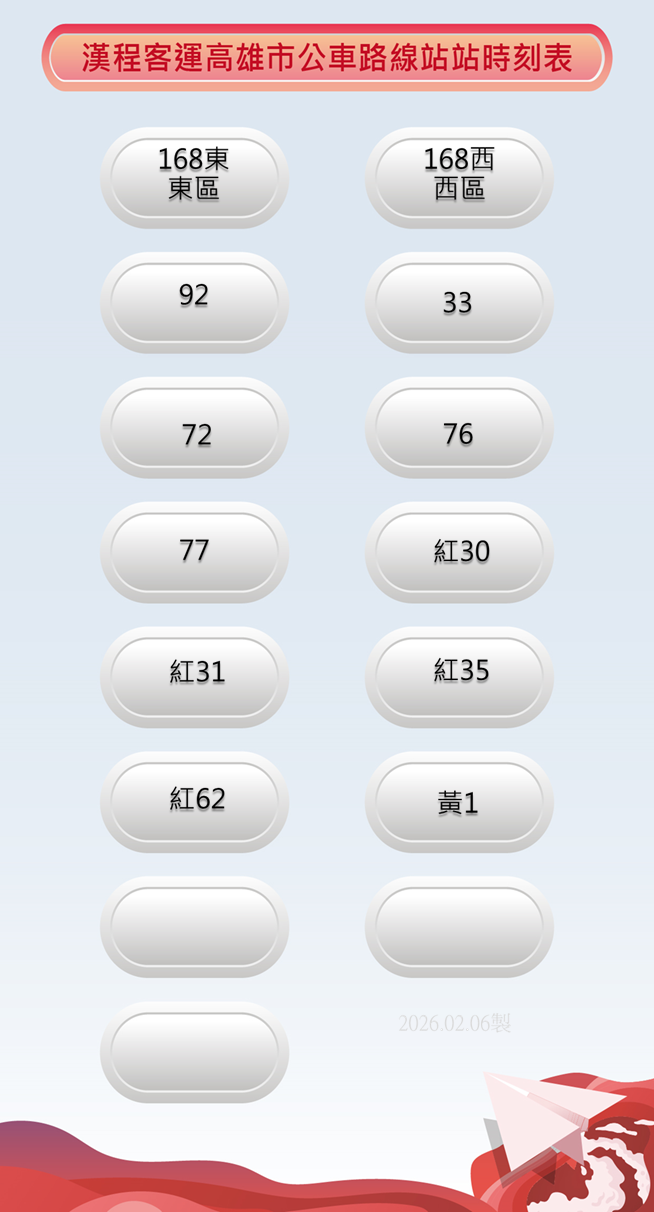Select bus route 33
654x1212 pixels.
point(459,302)
